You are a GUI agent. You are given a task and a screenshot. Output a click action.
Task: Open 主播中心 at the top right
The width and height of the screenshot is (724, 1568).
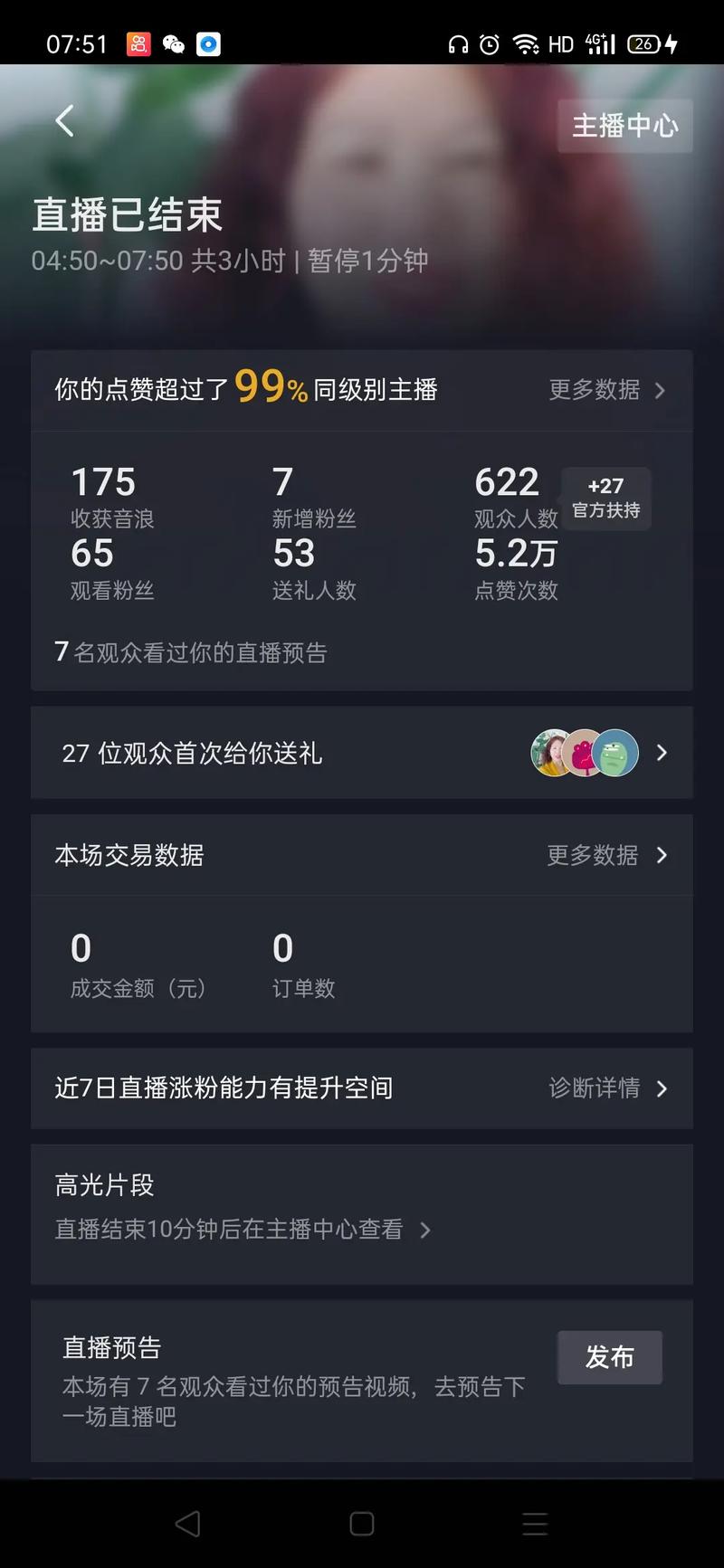(x=624, y=126)
